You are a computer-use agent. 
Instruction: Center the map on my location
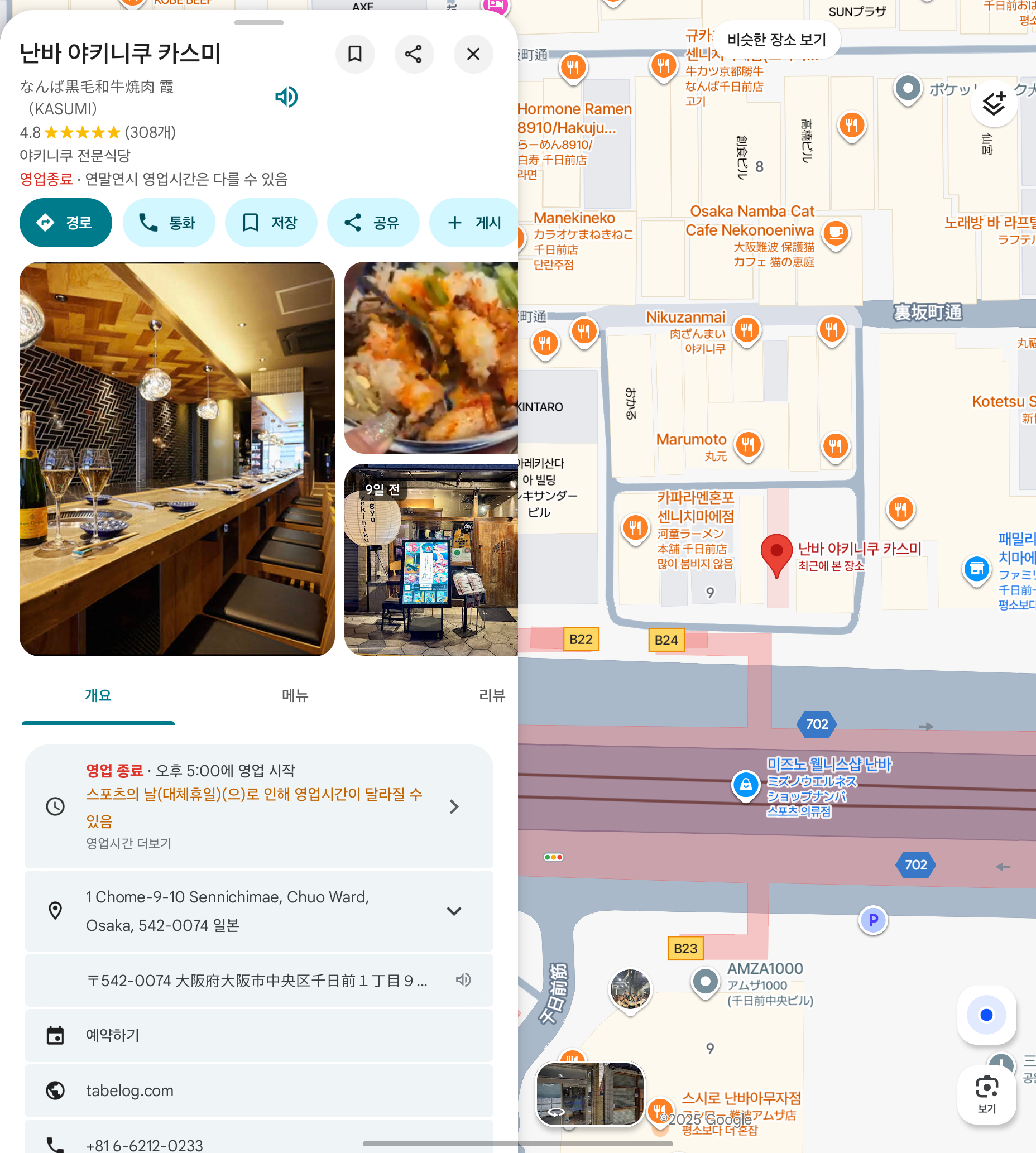coord(986,1015)
